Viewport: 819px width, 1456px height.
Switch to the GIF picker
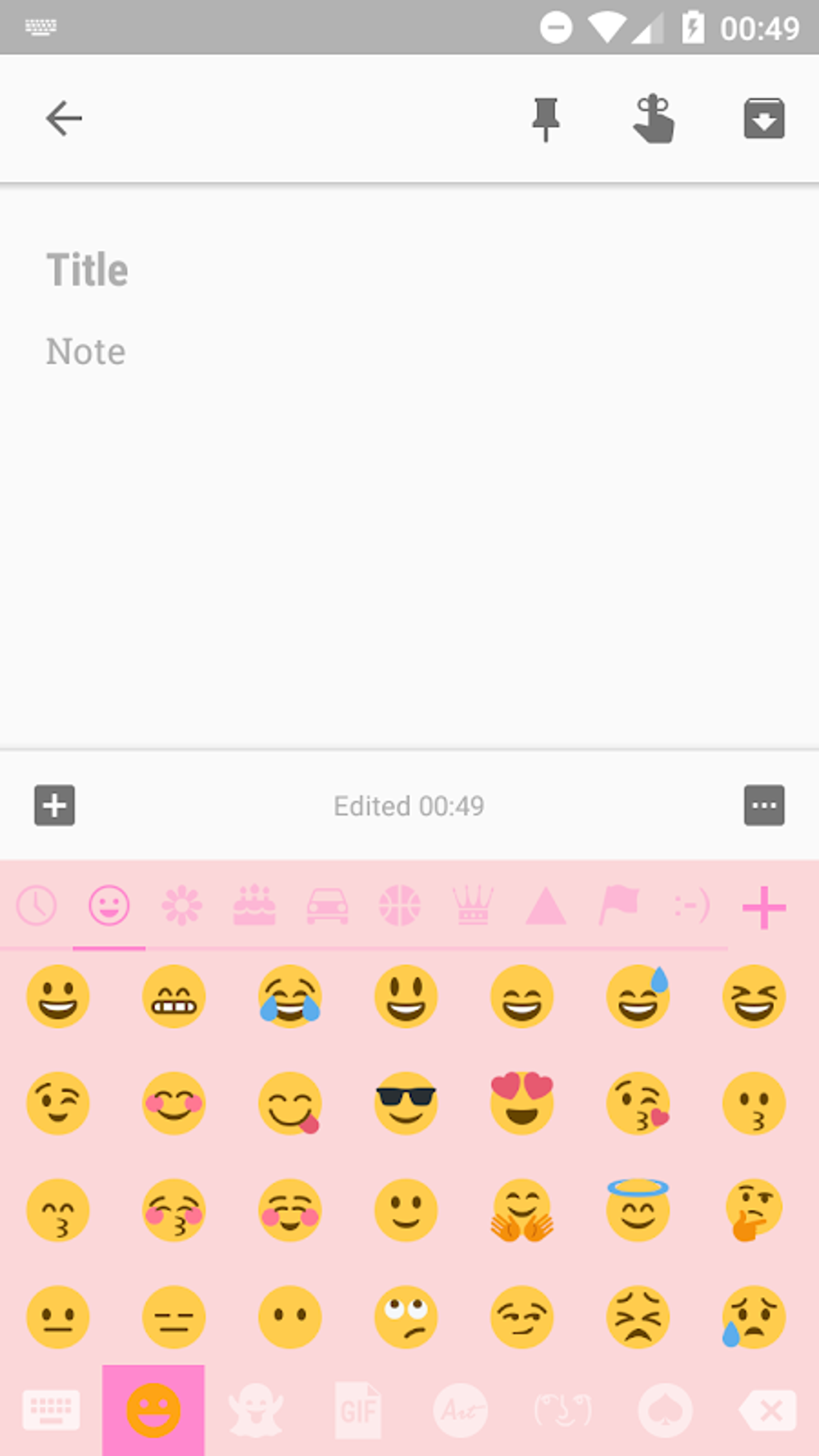(357, 1409)
